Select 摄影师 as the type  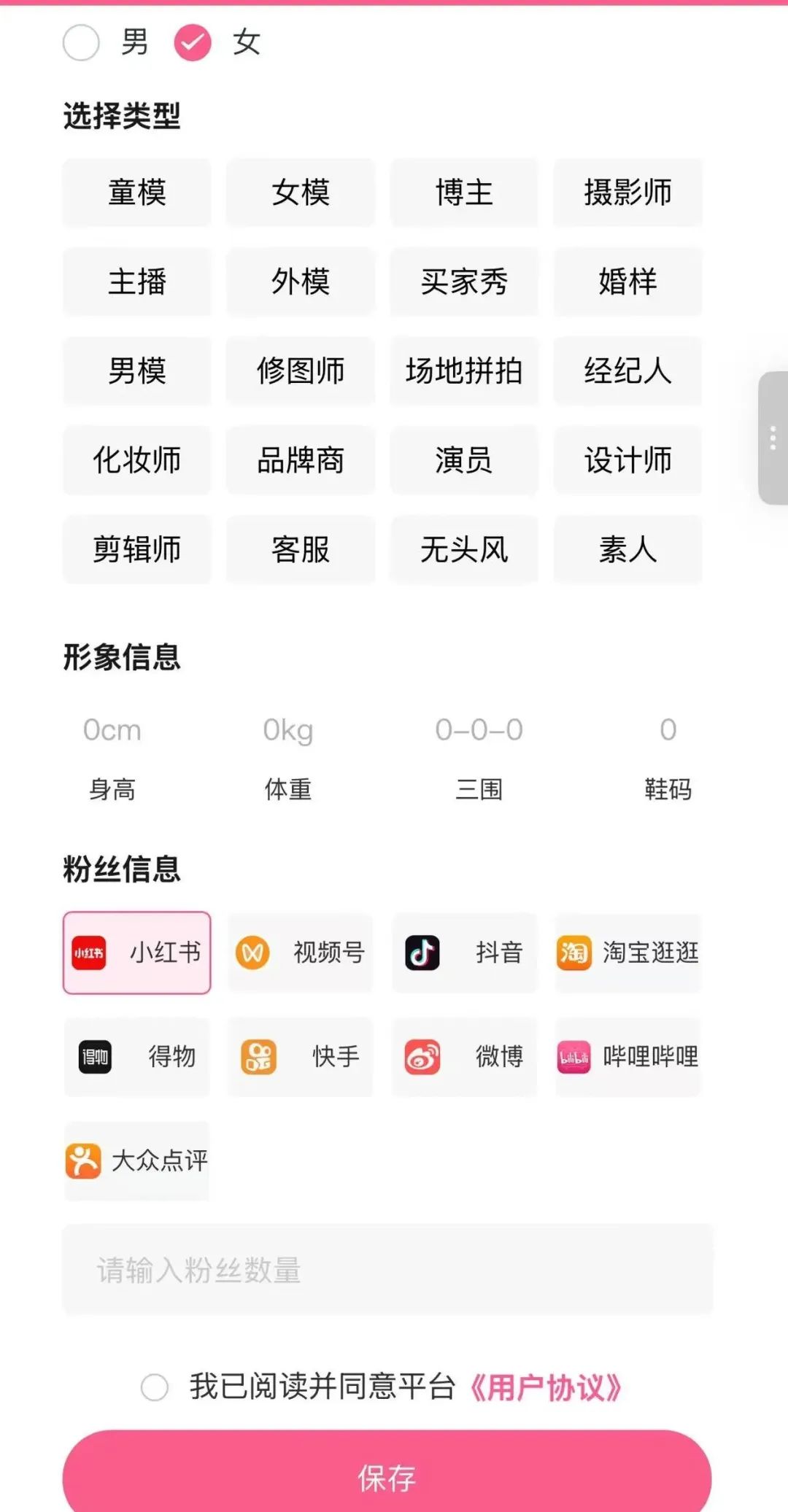point(627,193)
